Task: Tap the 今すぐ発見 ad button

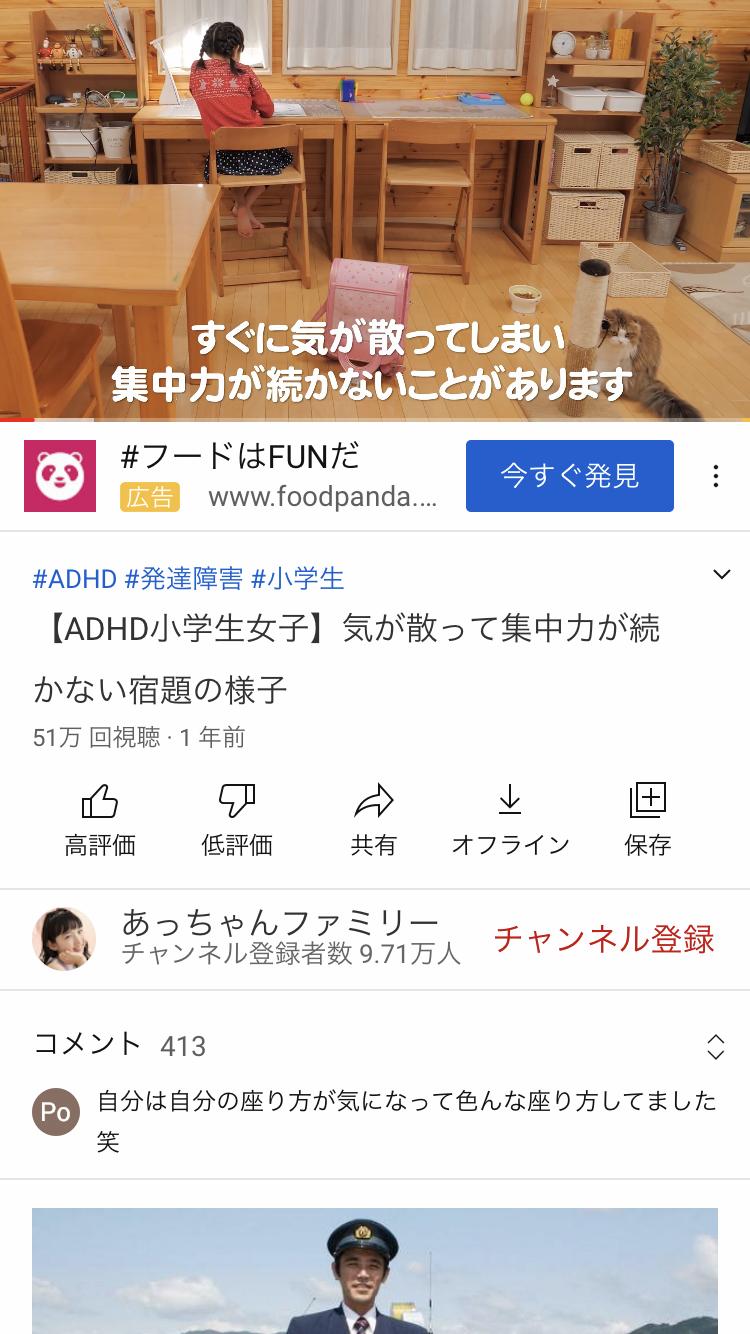Action: click(569, 476)
